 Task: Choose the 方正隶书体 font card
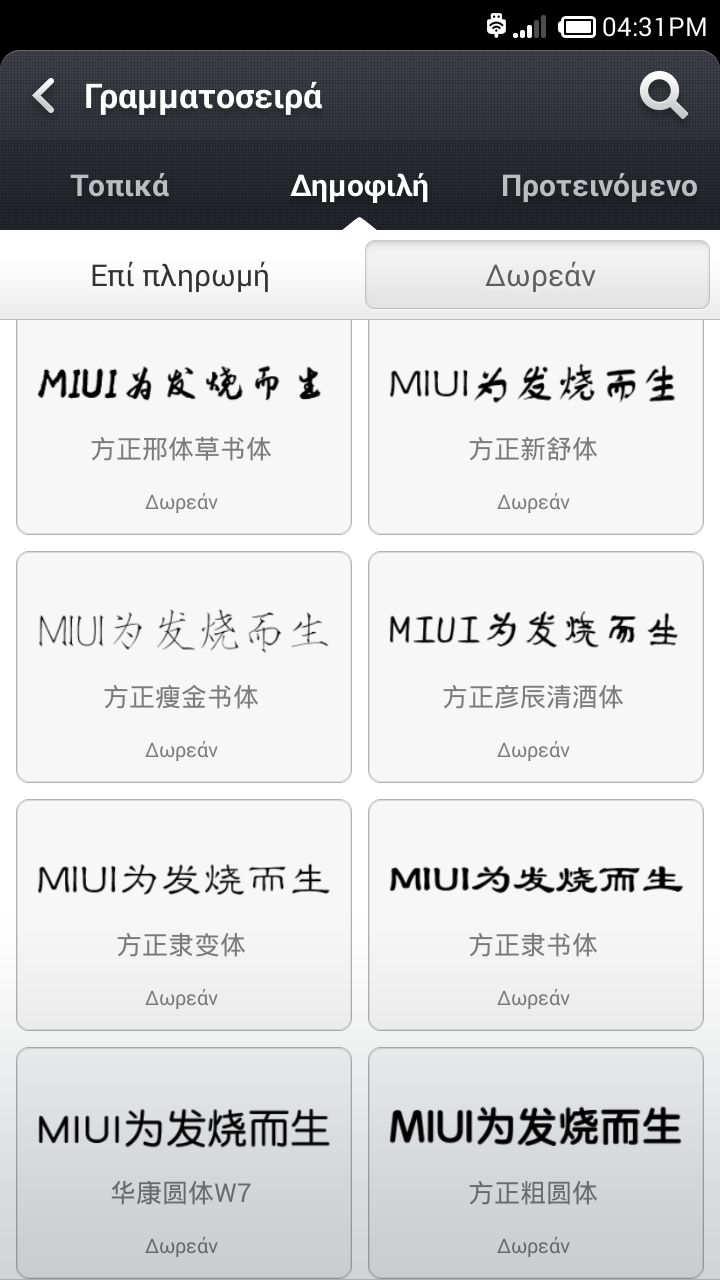[536, 914]
